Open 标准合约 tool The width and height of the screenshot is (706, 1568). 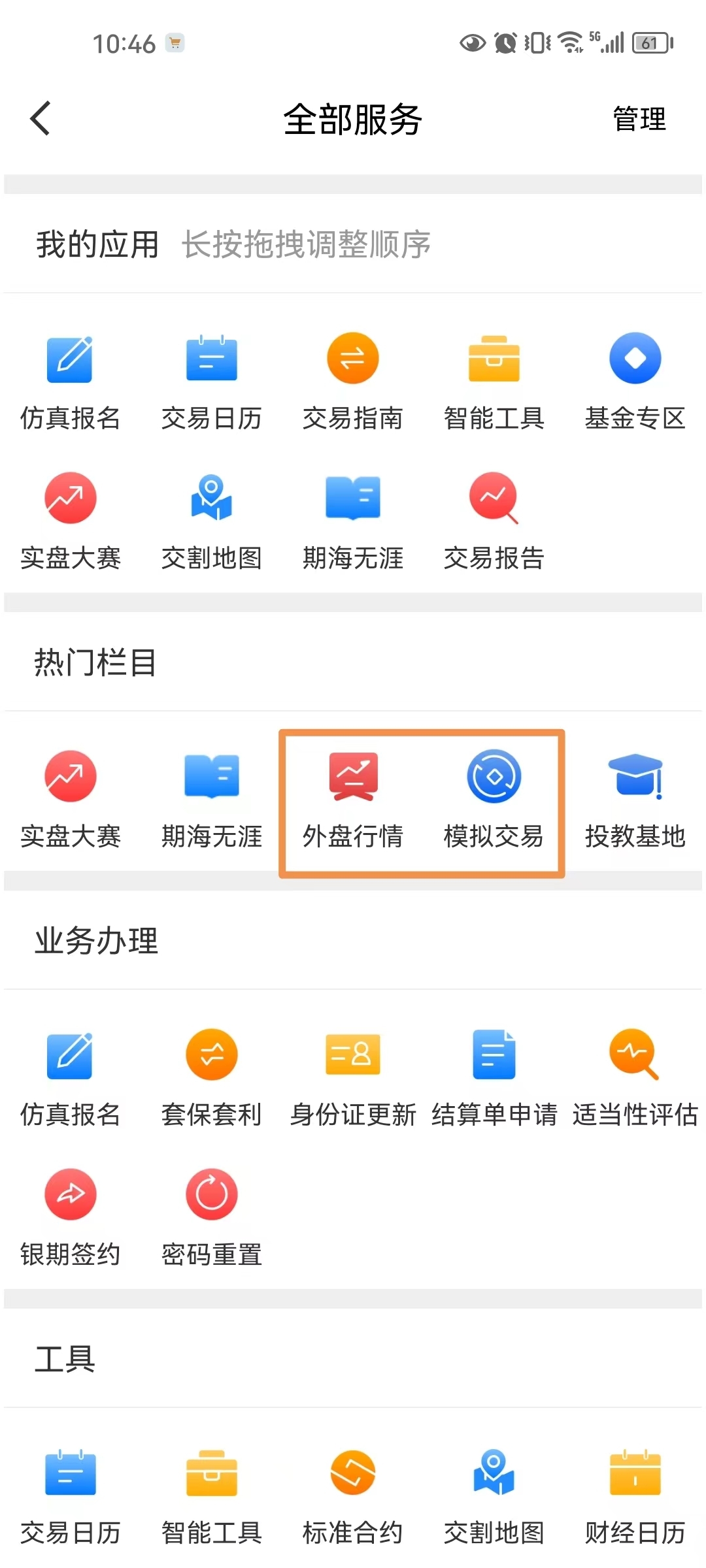coord(353,1496)
